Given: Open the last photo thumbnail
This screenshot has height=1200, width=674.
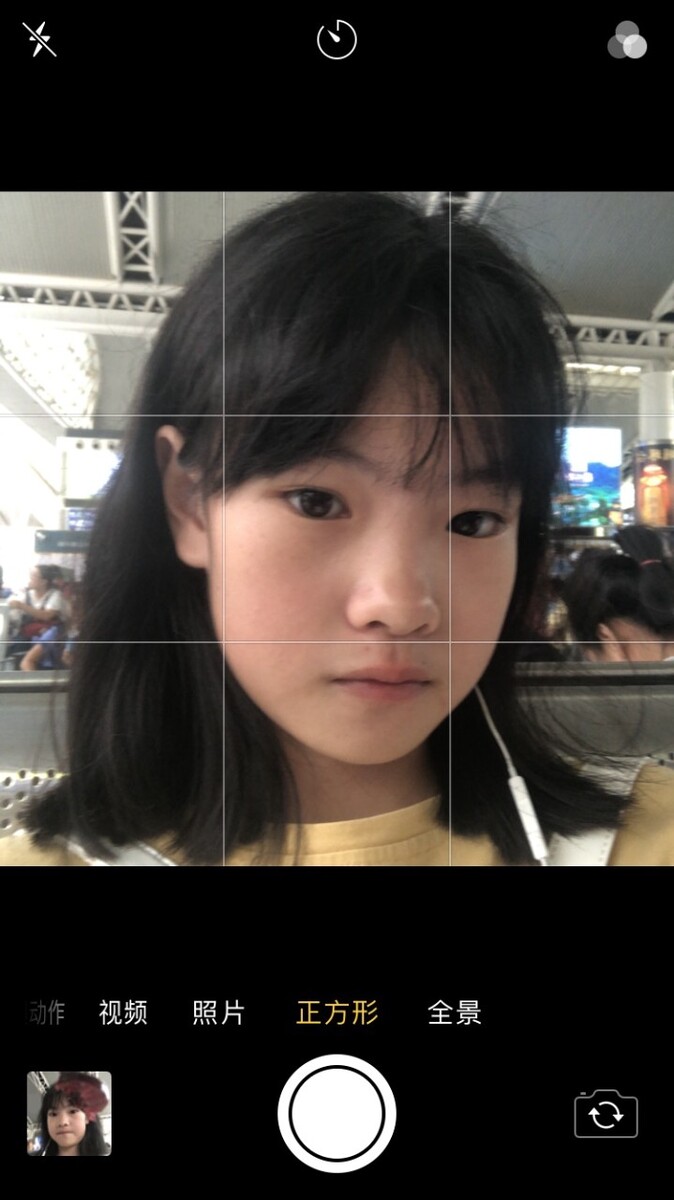Looking at the screenshot, I should [69, 1113].
